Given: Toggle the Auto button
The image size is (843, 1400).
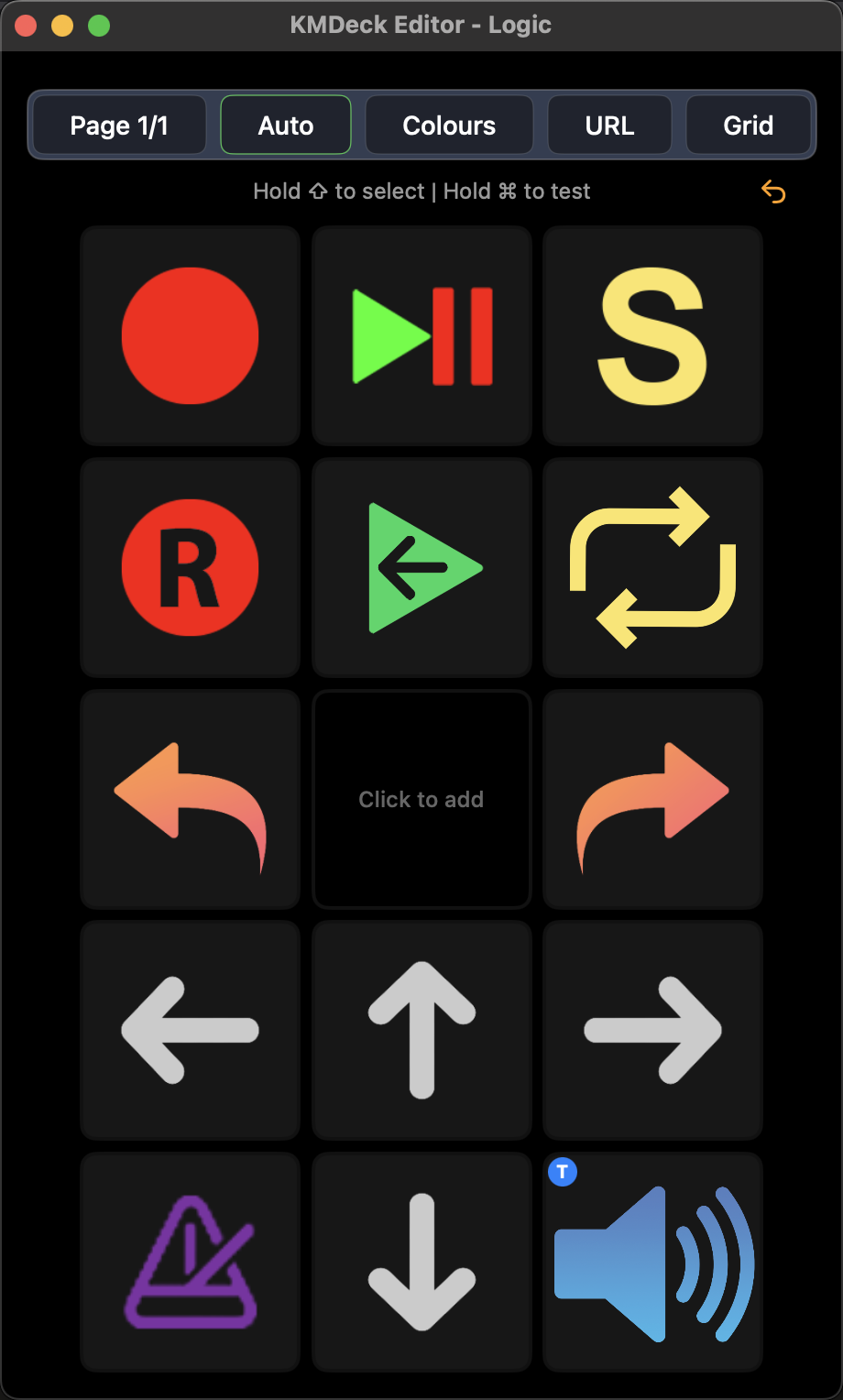Looking at the screenshot, I should tap(286, 126).
